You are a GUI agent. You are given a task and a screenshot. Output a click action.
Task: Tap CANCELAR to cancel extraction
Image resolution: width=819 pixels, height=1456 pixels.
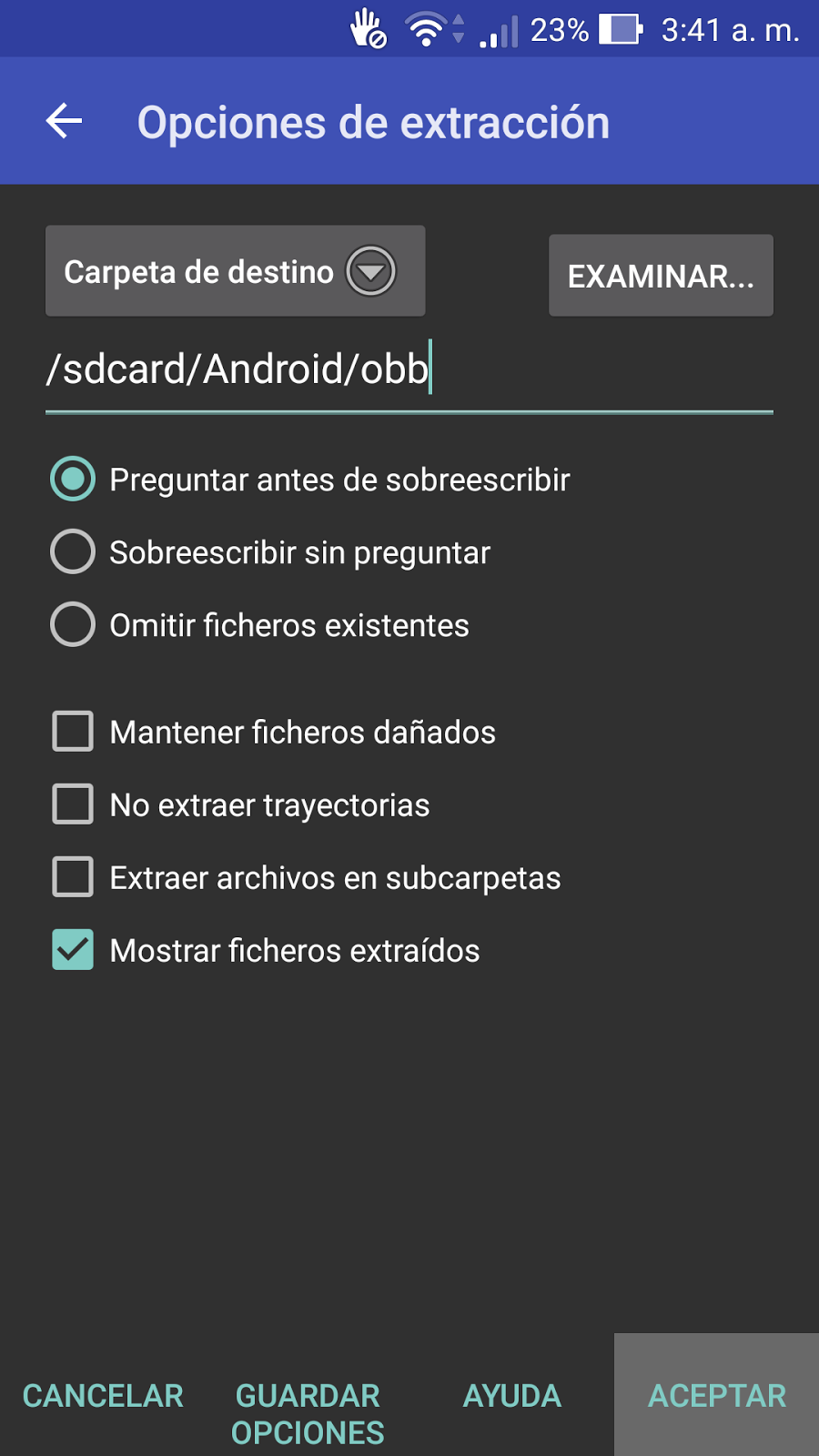103,1396
